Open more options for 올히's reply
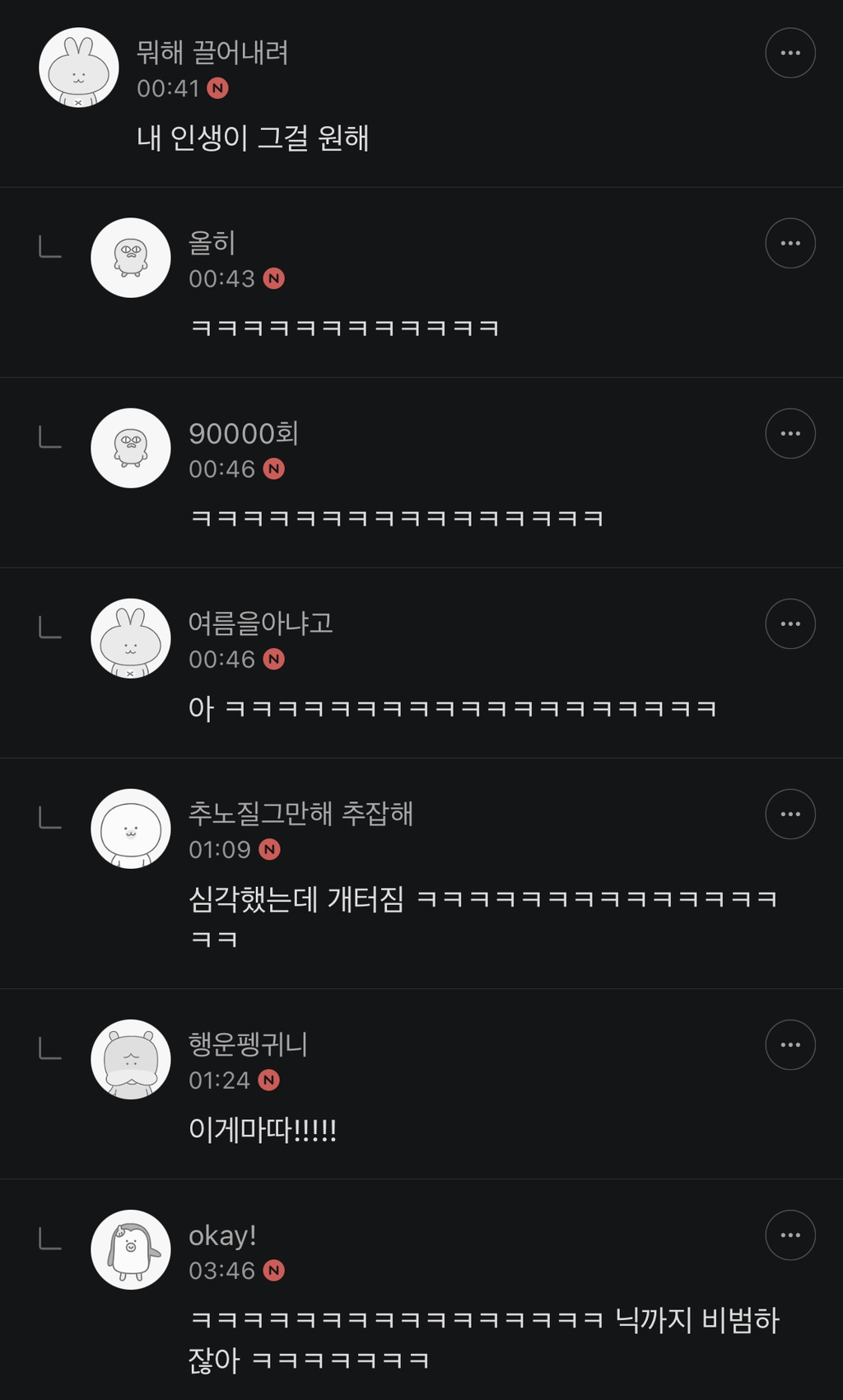The image size is (843, 1400). 790,243
